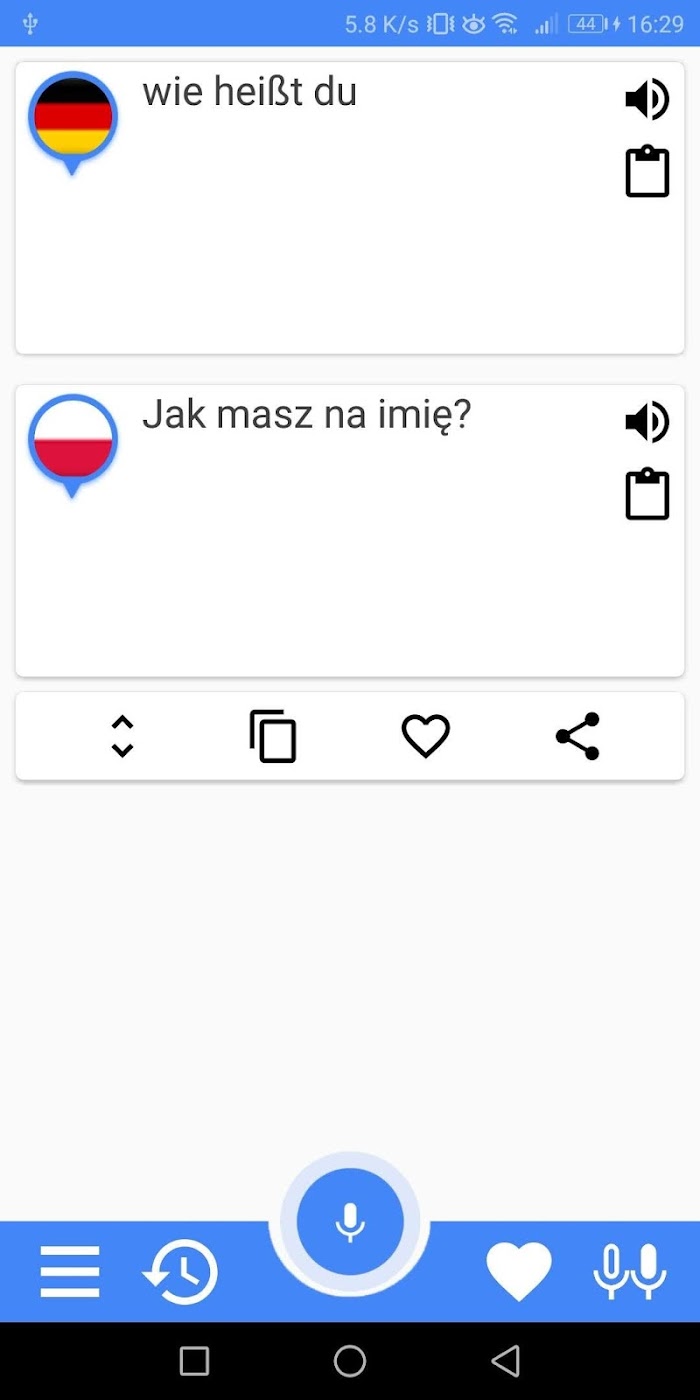Tap the clipboard icon in the German card
Viewport: 700px width, 1400px height.
[647, 172]
